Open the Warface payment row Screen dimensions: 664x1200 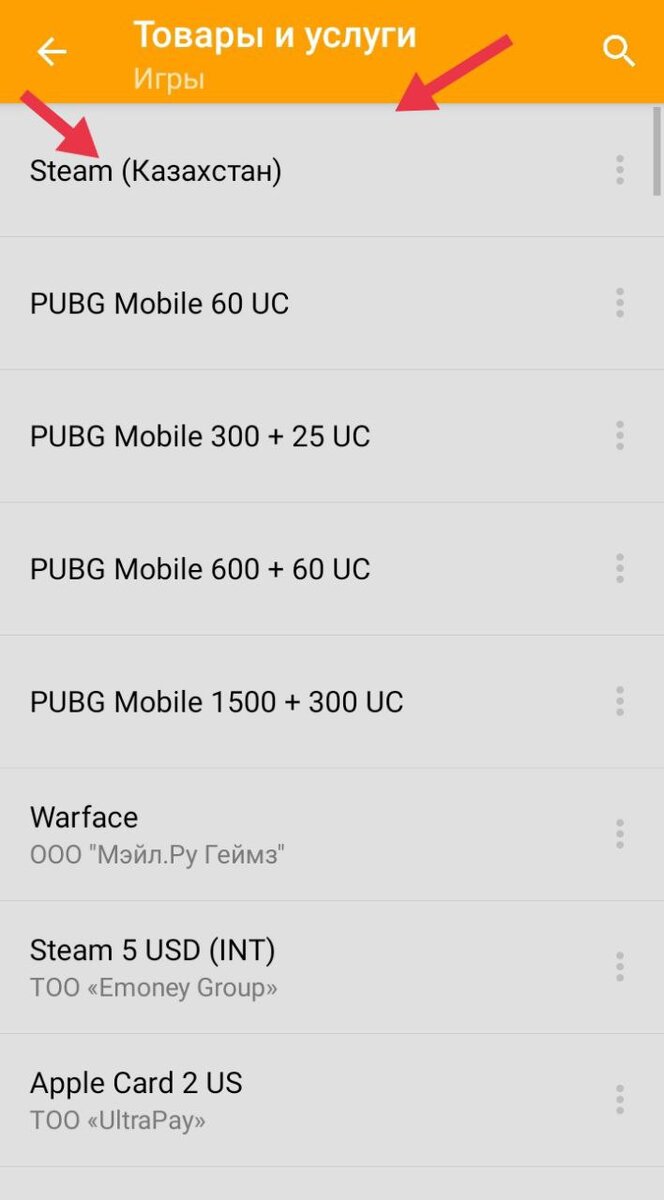point(157,834)
